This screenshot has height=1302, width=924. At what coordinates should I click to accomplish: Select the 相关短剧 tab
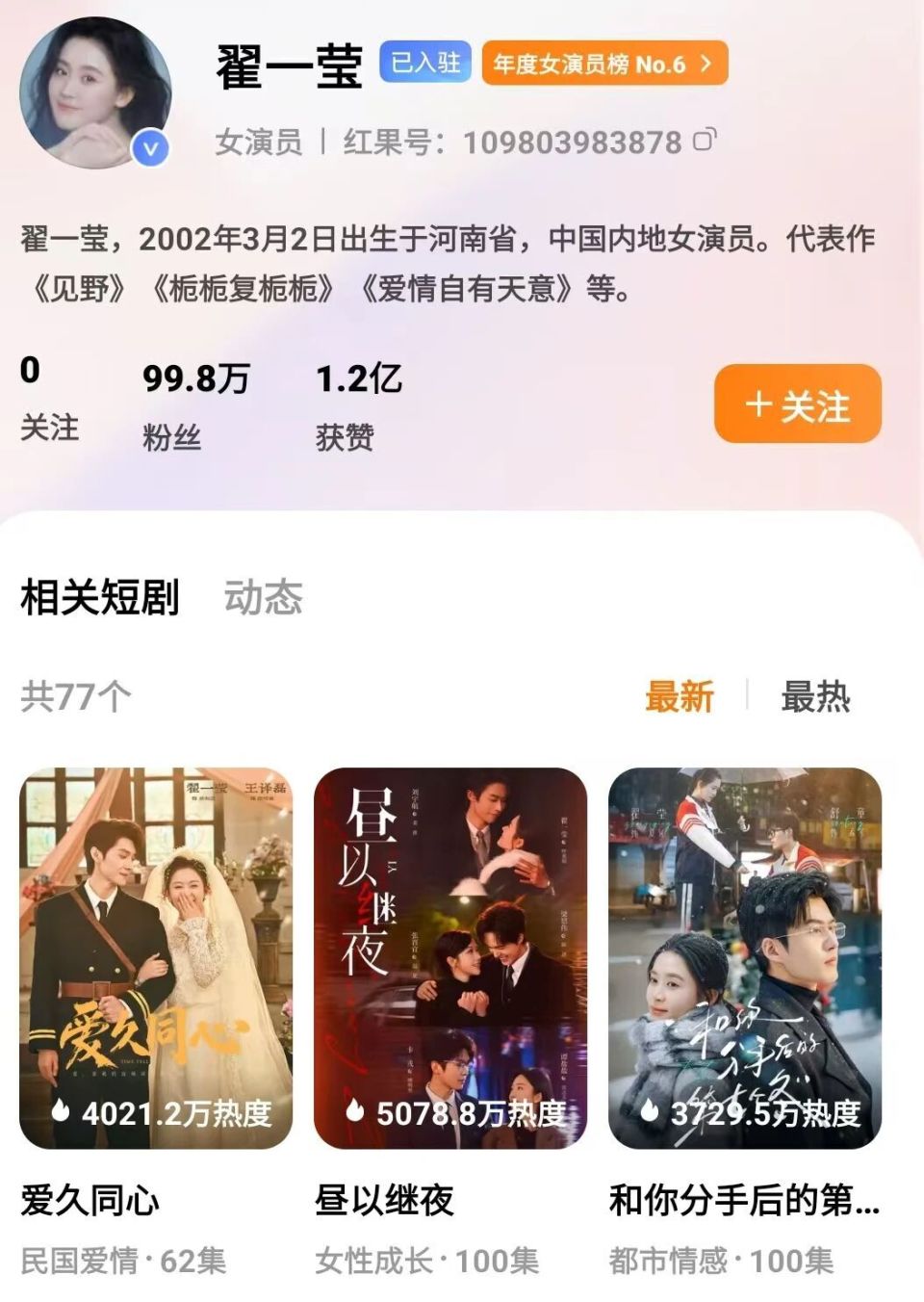(x=100, y=597)
